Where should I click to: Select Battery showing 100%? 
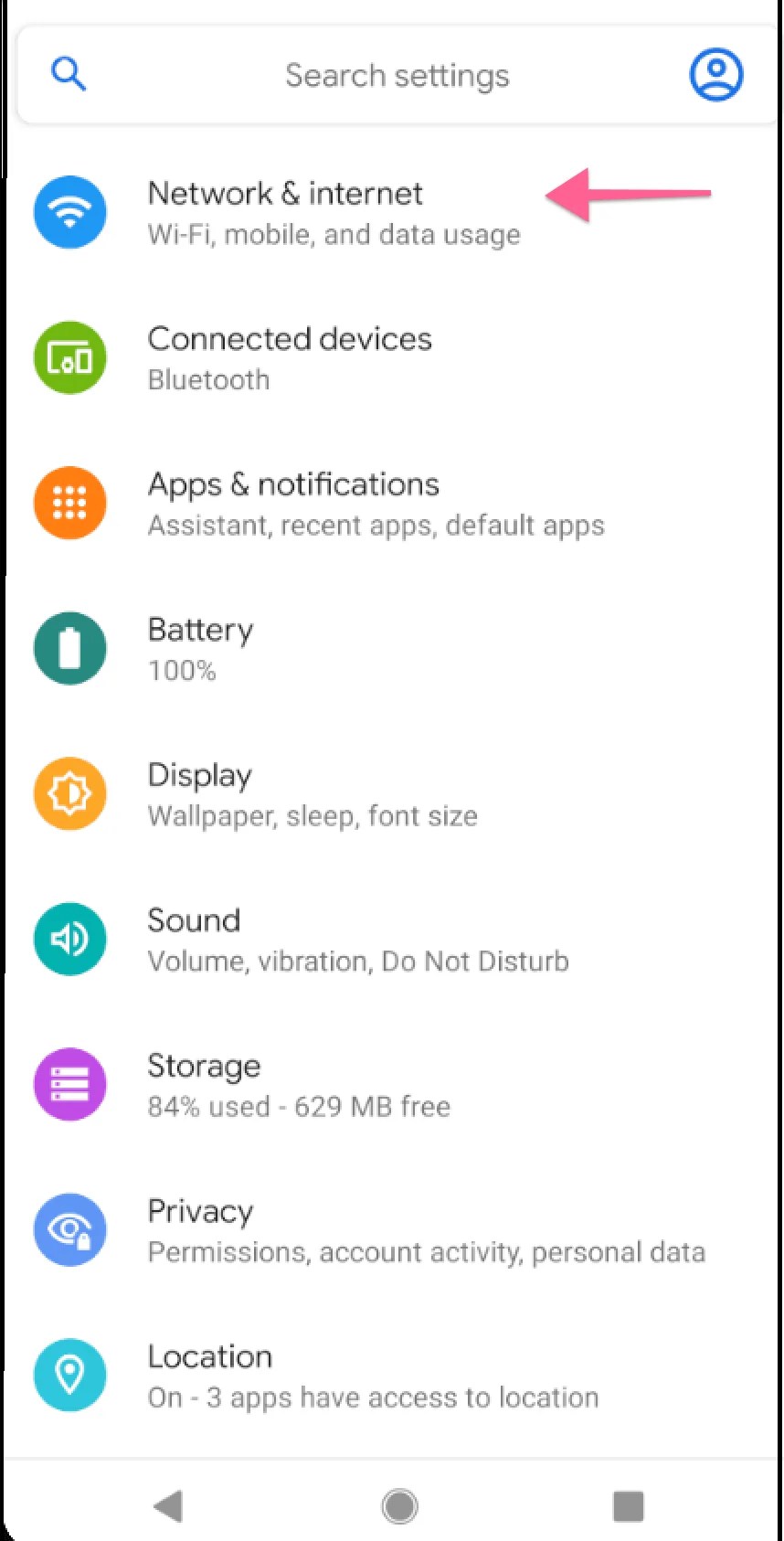200,648
